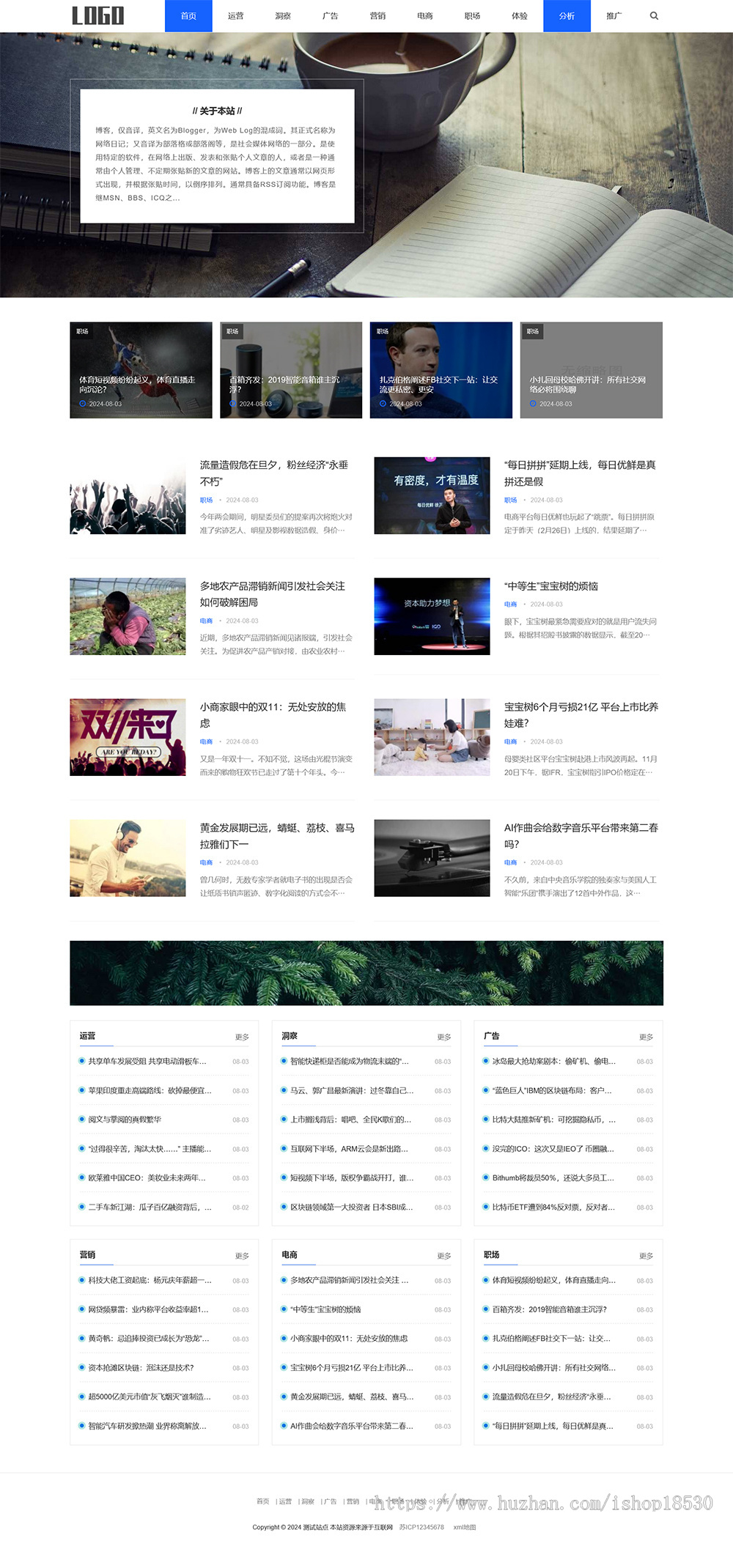733x1568 pixels.
Task: Open the search magnifier icon
Action: 654,15
